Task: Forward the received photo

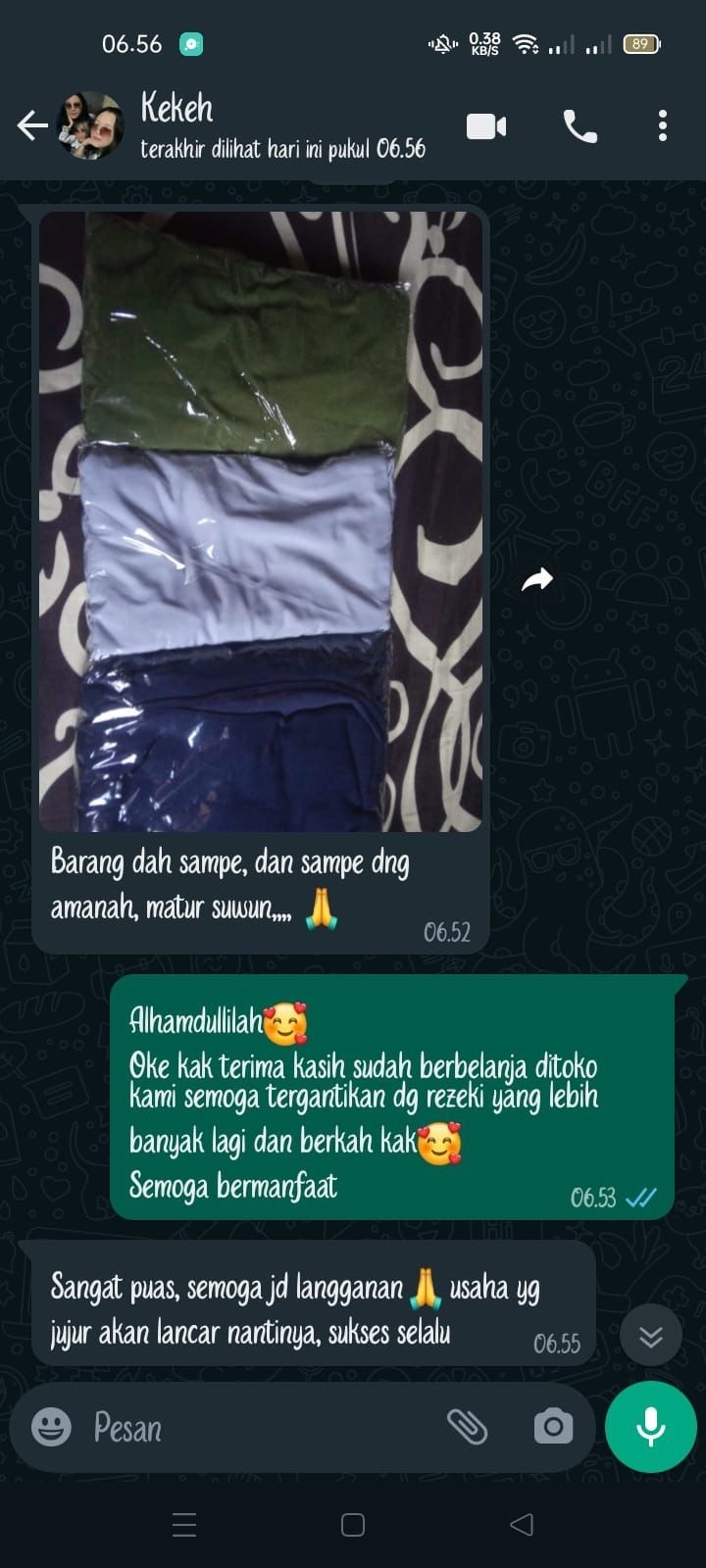Action: tap(537, 580)
